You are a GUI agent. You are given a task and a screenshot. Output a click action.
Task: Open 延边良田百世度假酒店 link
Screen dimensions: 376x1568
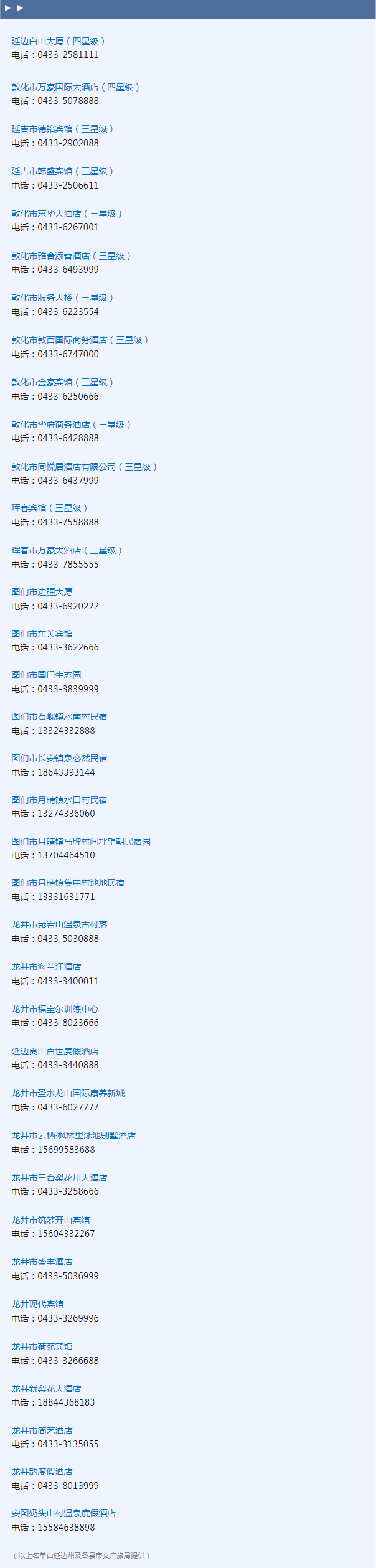coord(55,1051)
